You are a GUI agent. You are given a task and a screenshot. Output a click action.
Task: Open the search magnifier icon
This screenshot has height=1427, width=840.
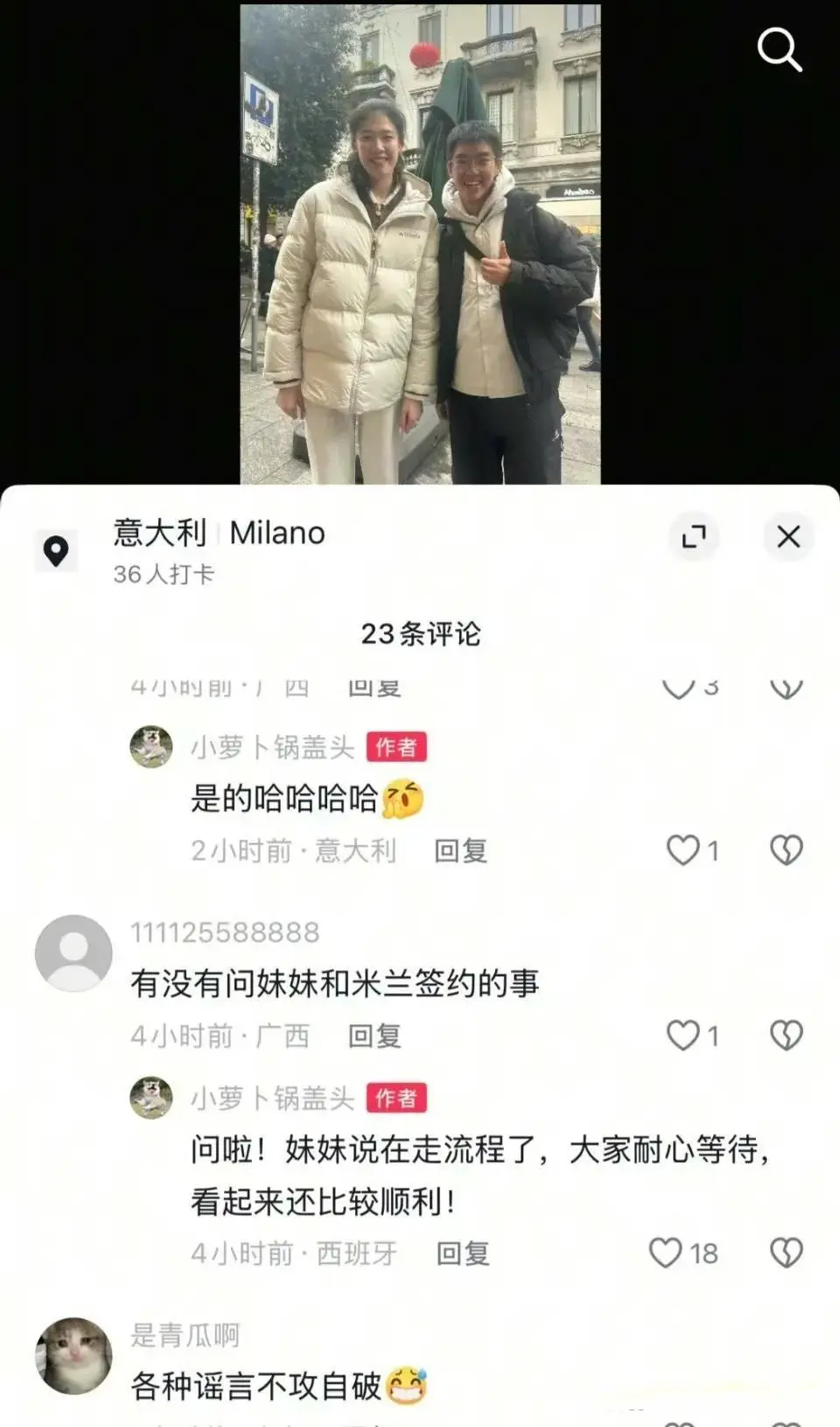(779, 49)
